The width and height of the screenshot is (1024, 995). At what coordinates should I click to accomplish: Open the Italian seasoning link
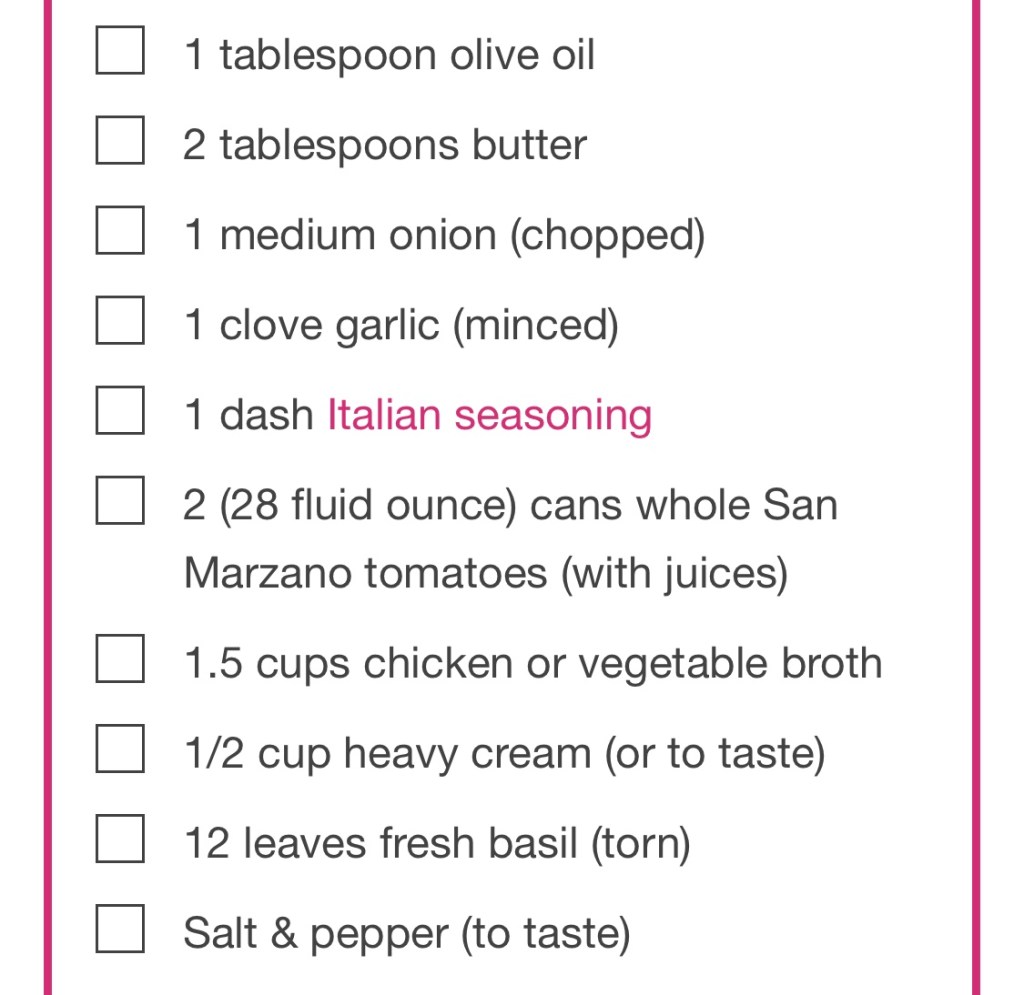click(489, 415)
